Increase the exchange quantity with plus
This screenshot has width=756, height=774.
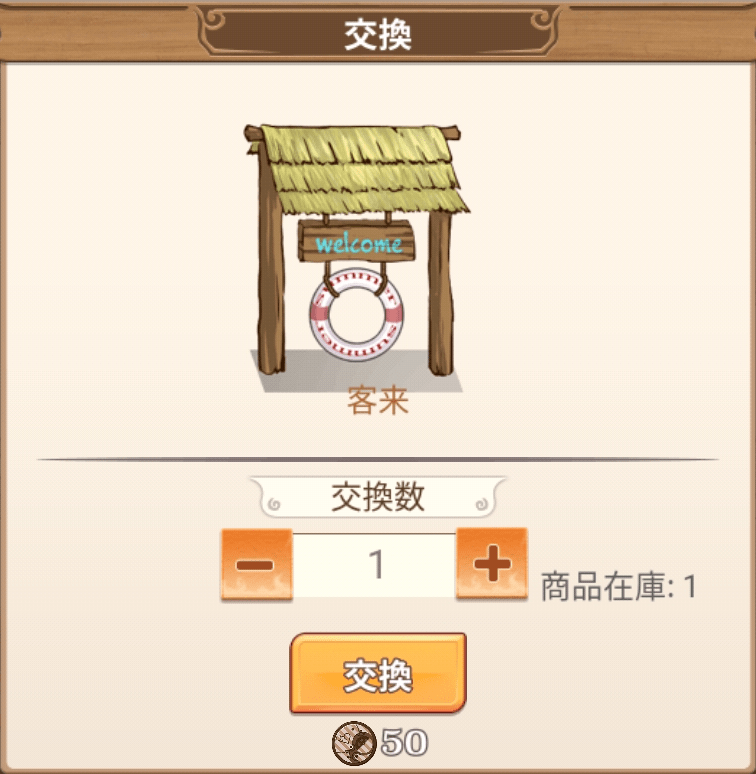491,565
